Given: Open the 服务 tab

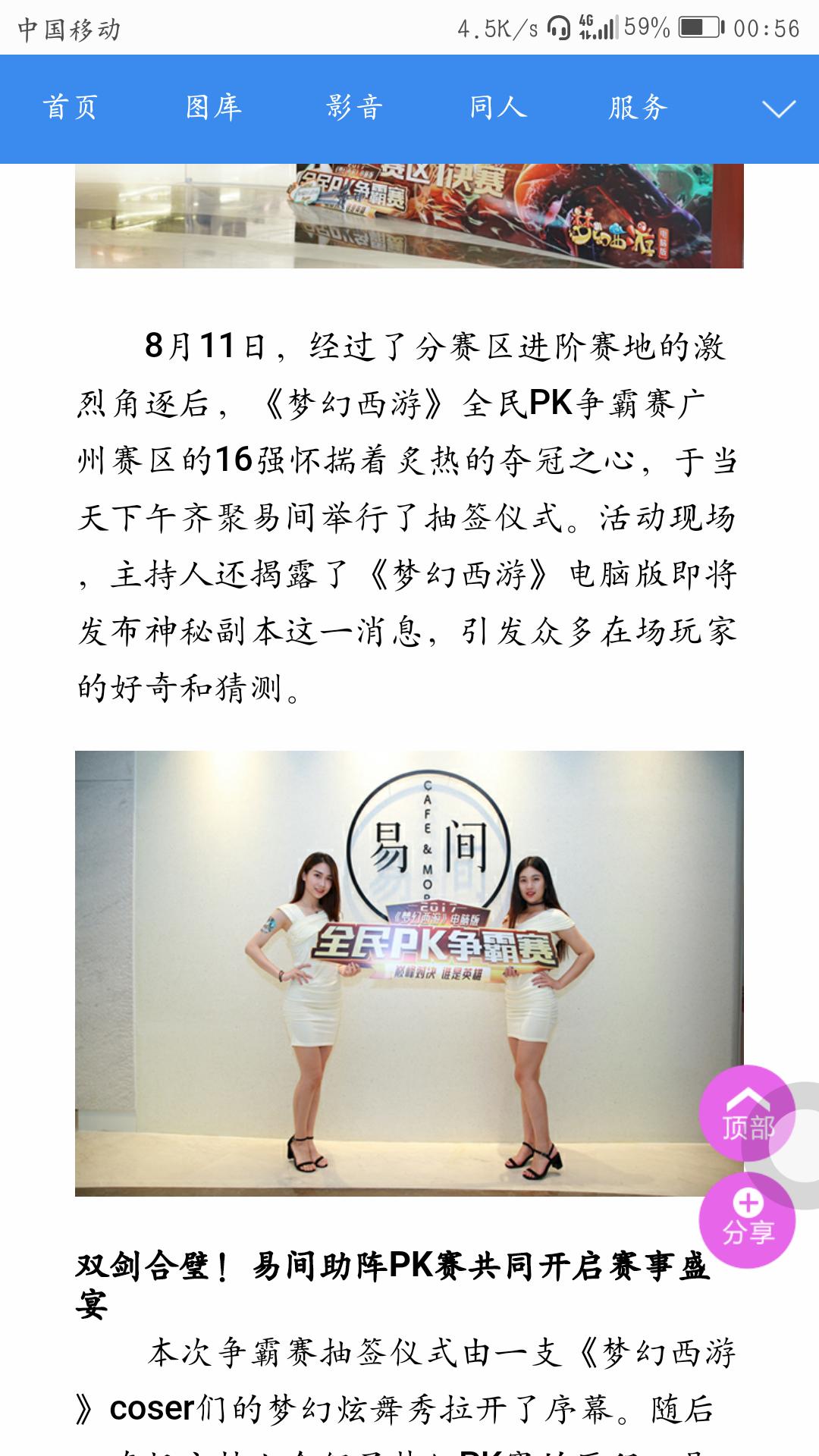Looking at the screenshot, I should pos(638,108).
